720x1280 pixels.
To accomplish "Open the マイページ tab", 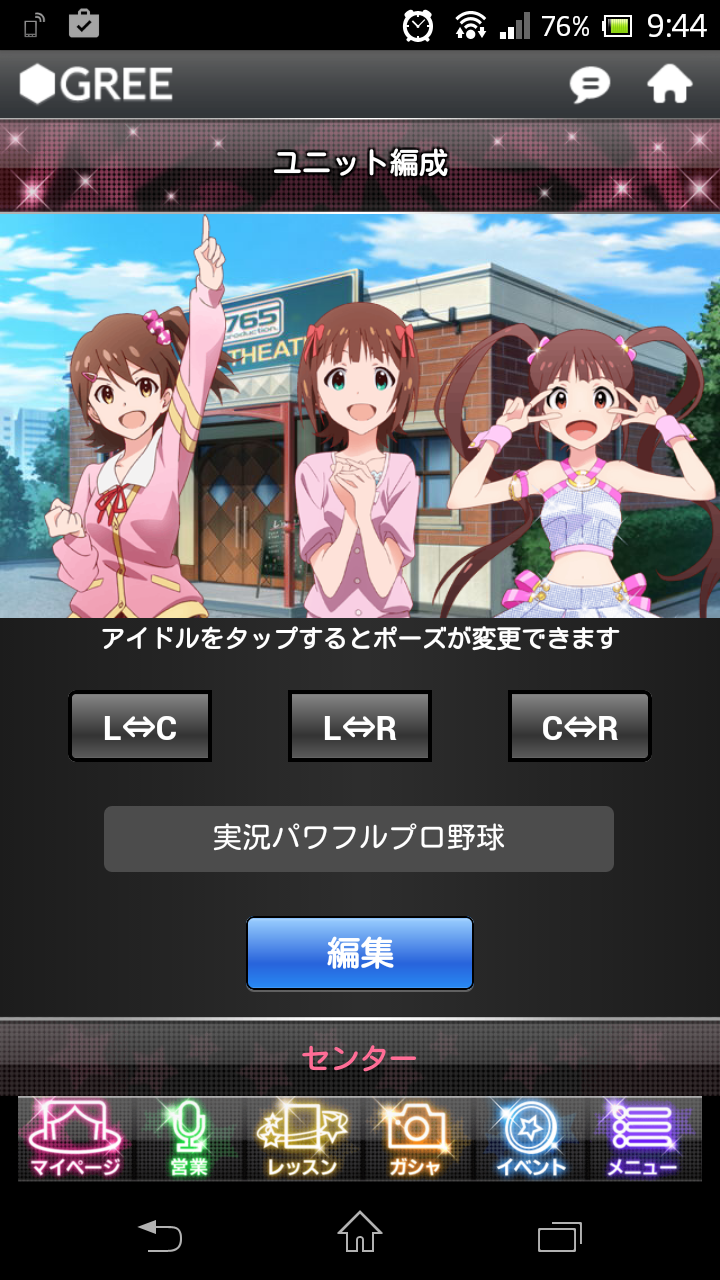I will 76,1138.
